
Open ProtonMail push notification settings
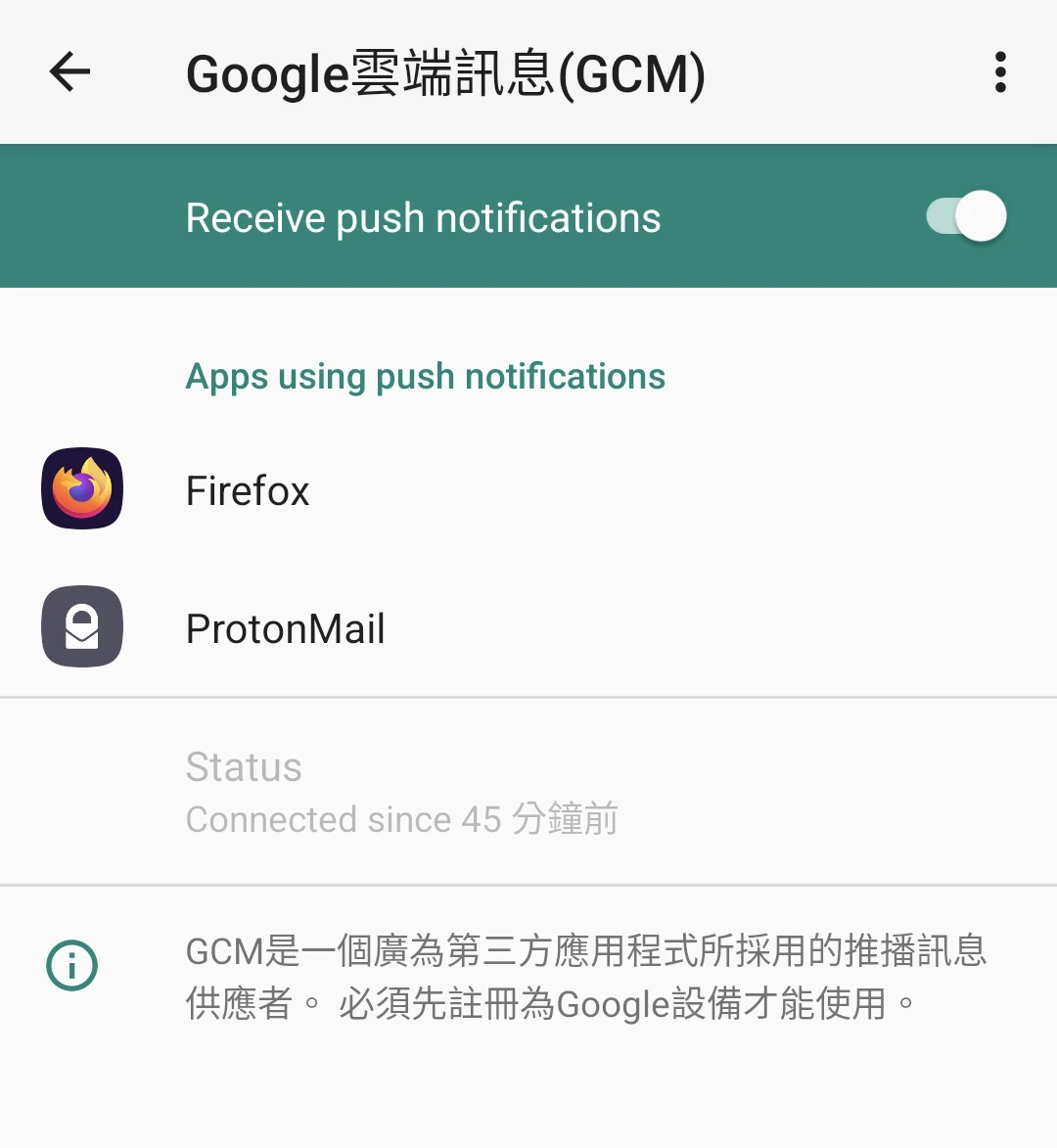pos(285,628)
